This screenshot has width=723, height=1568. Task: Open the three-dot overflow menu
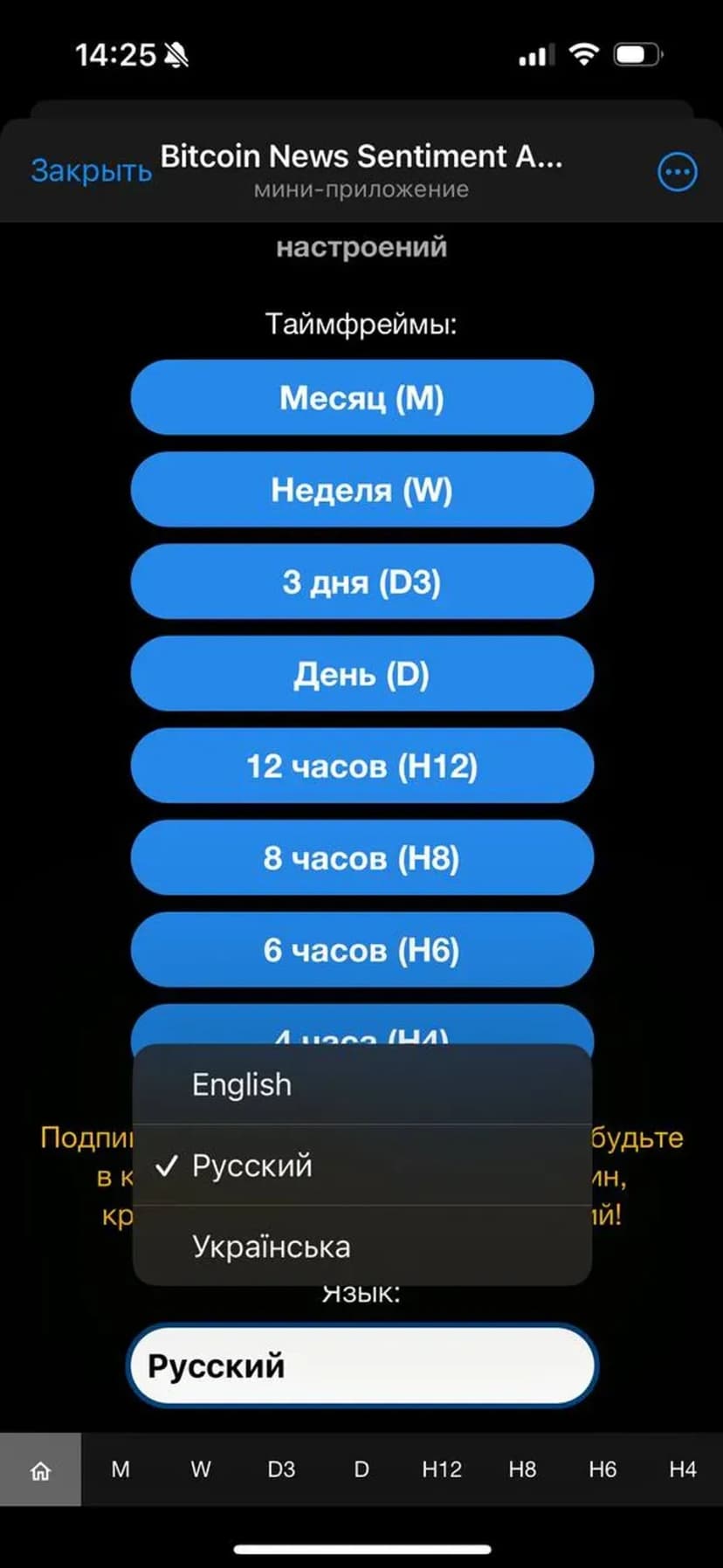677,172
